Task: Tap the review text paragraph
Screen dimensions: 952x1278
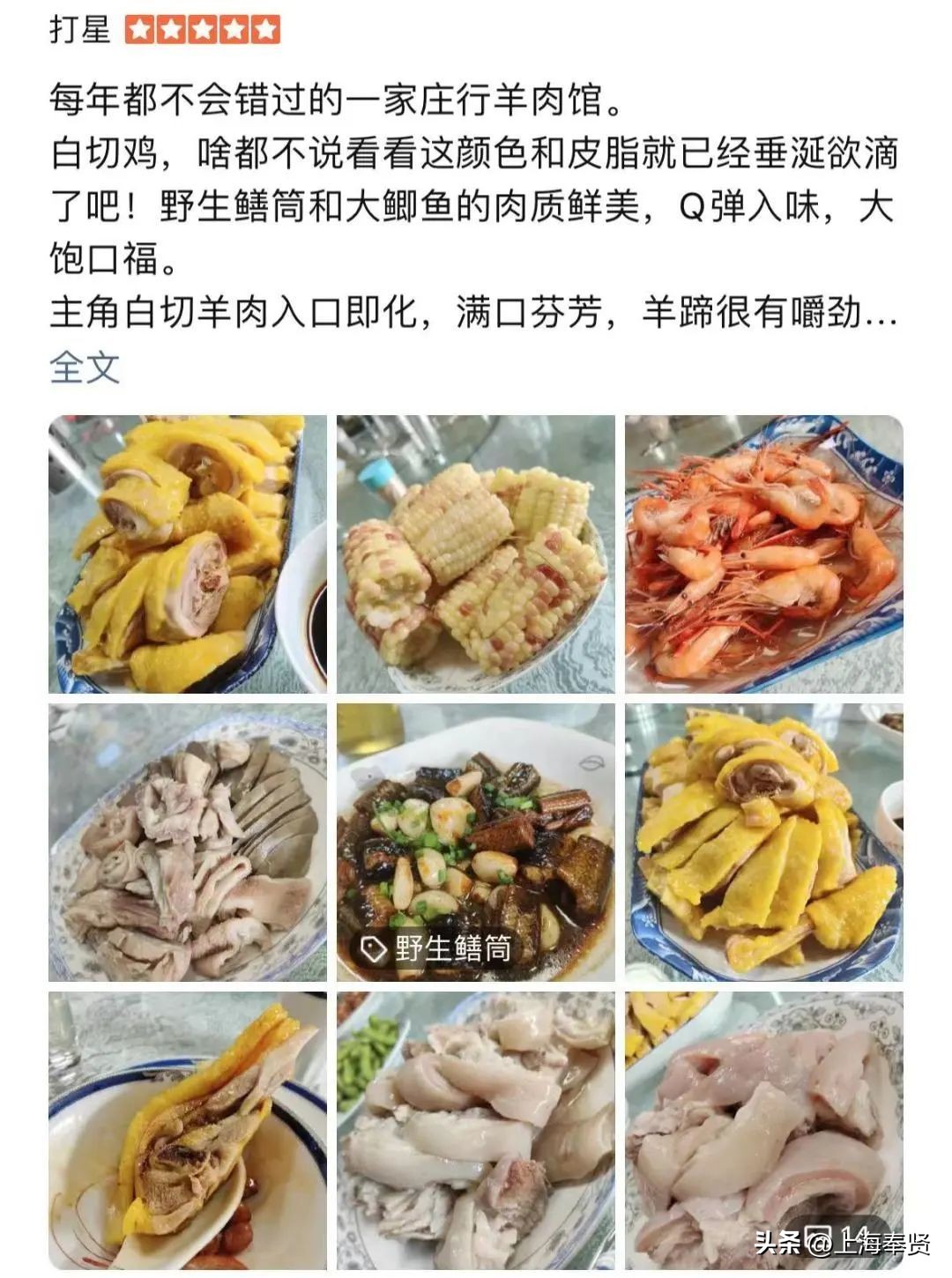Action: pos(476,203)
